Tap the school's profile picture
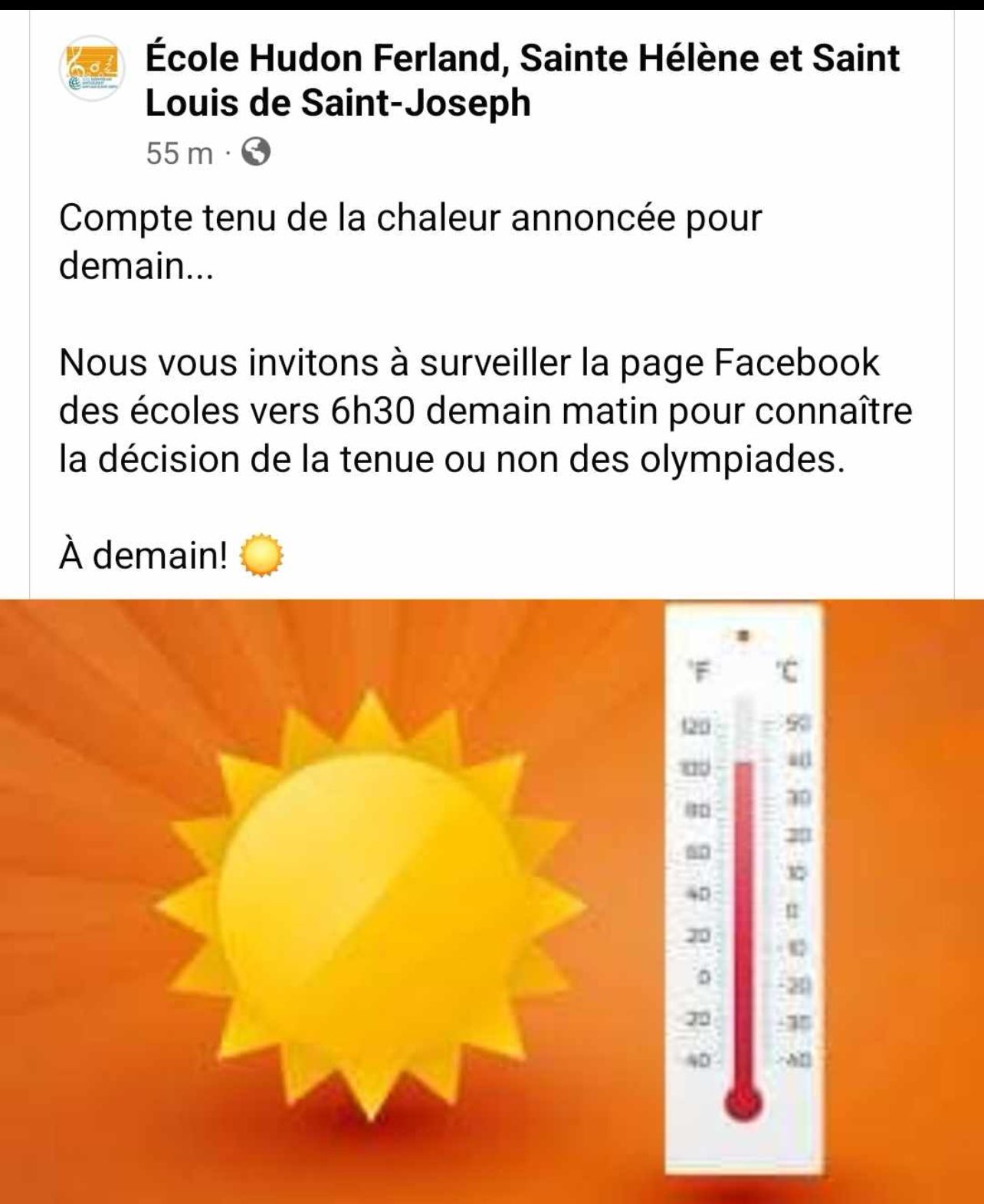This screenshot has width=984, height=1204. coord(90,71)
